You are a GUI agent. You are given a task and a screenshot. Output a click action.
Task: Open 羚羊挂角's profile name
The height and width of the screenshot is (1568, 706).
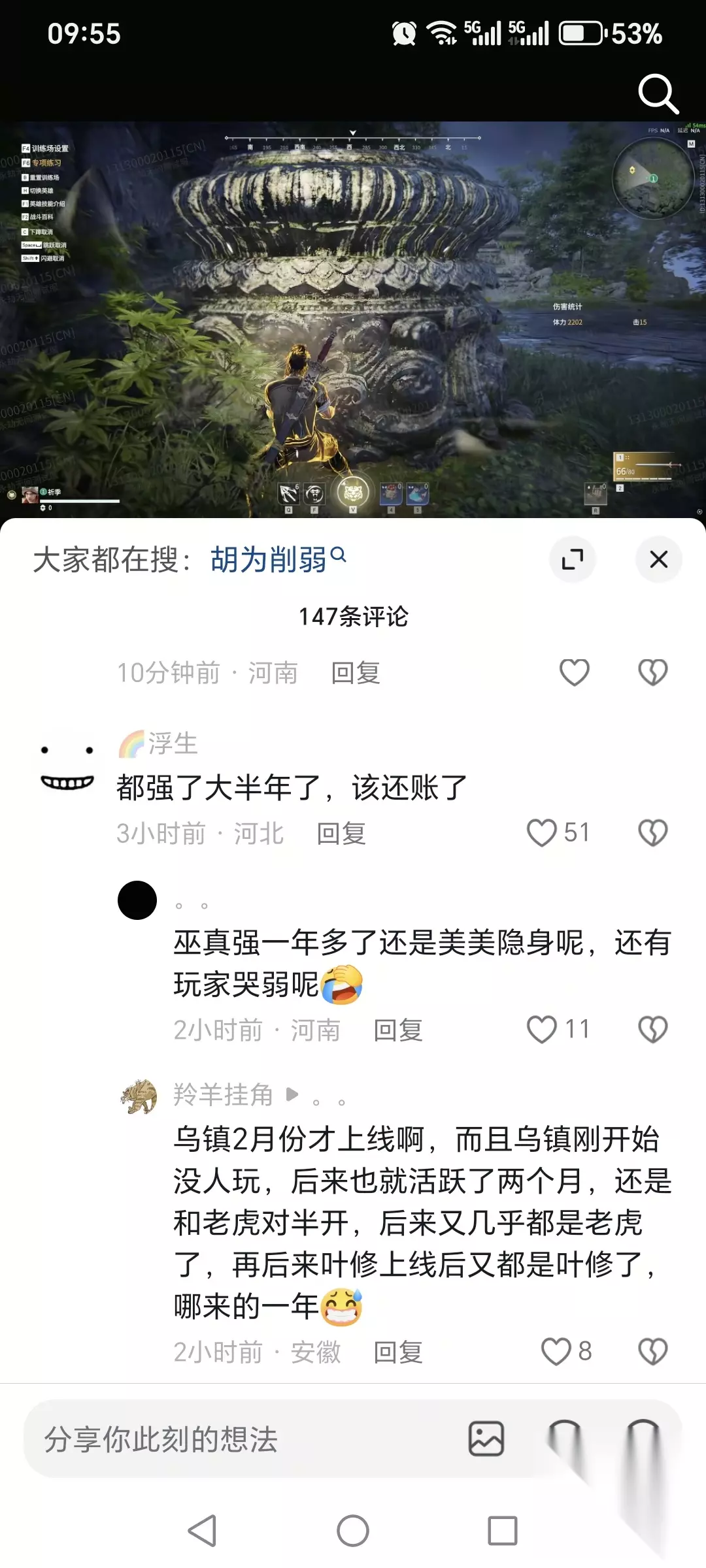click(223, 1094)
